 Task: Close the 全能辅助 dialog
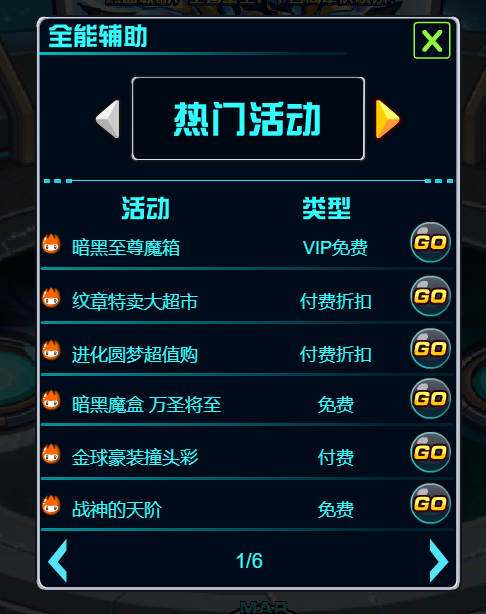pyautogui.click(x=432, y=40)
